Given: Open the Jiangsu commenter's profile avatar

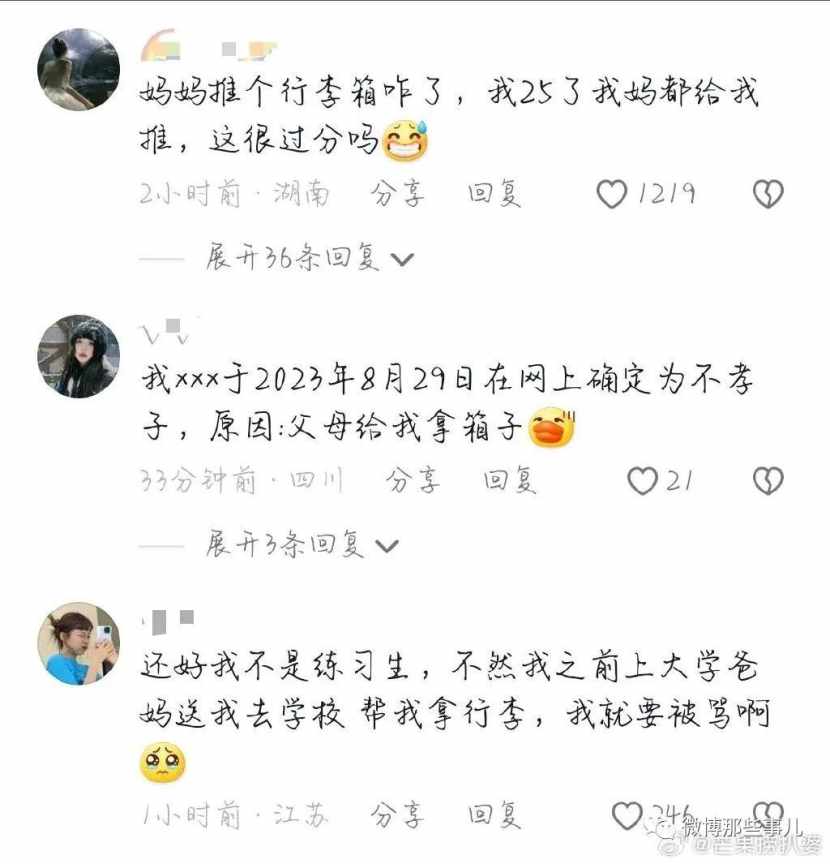Looking at the screenshot, I should click(x=78, y=643).
